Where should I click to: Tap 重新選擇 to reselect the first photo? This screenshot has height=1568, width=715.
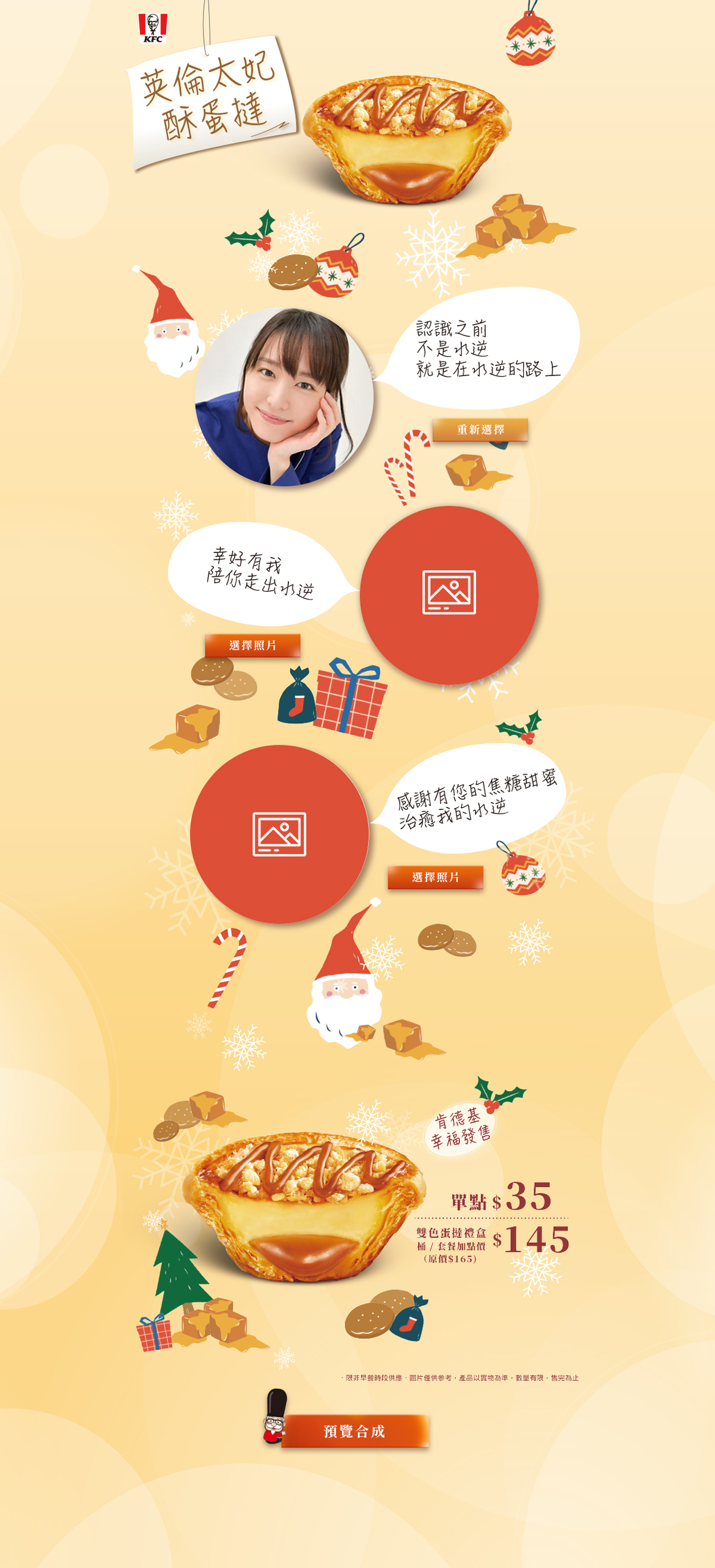click(480, 429)
